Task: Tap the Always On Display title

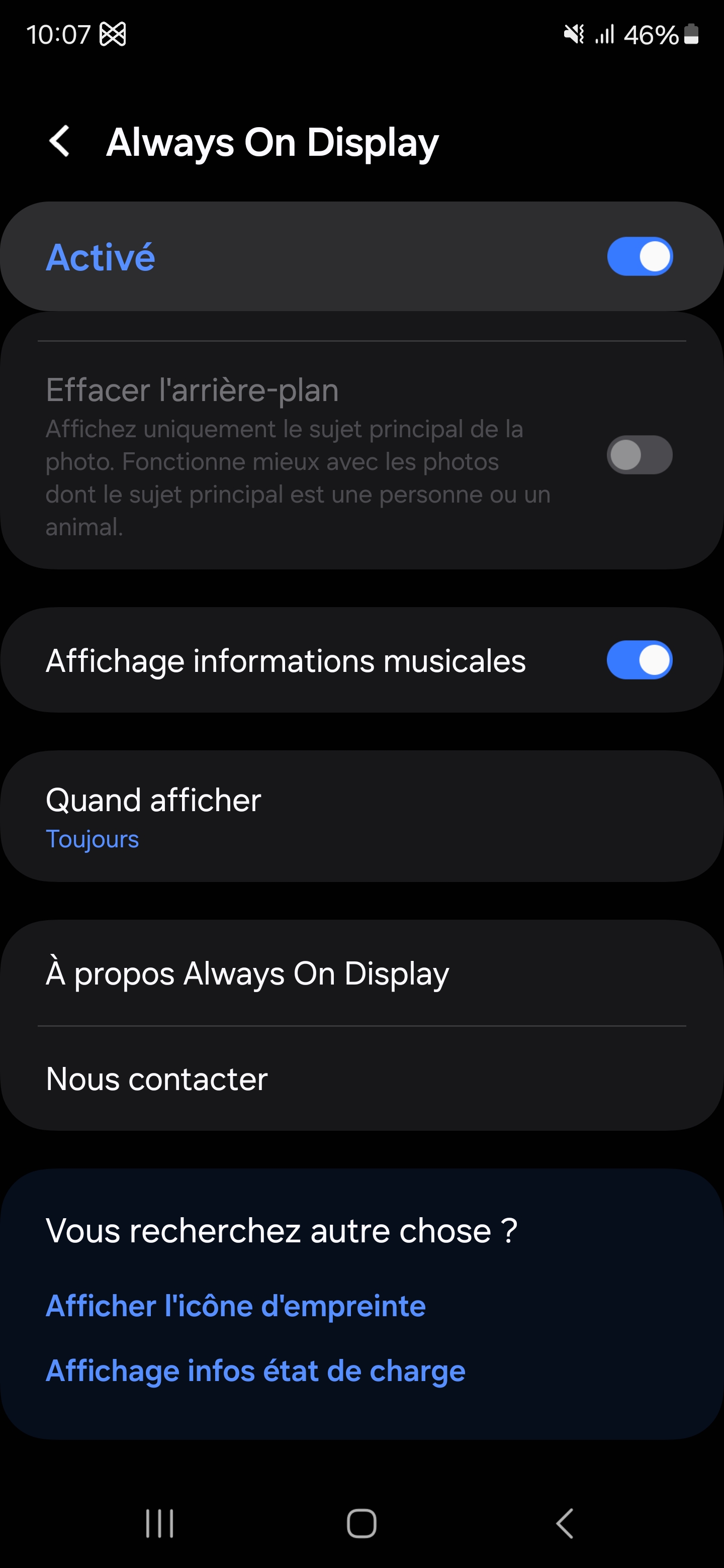Action: 273,141
